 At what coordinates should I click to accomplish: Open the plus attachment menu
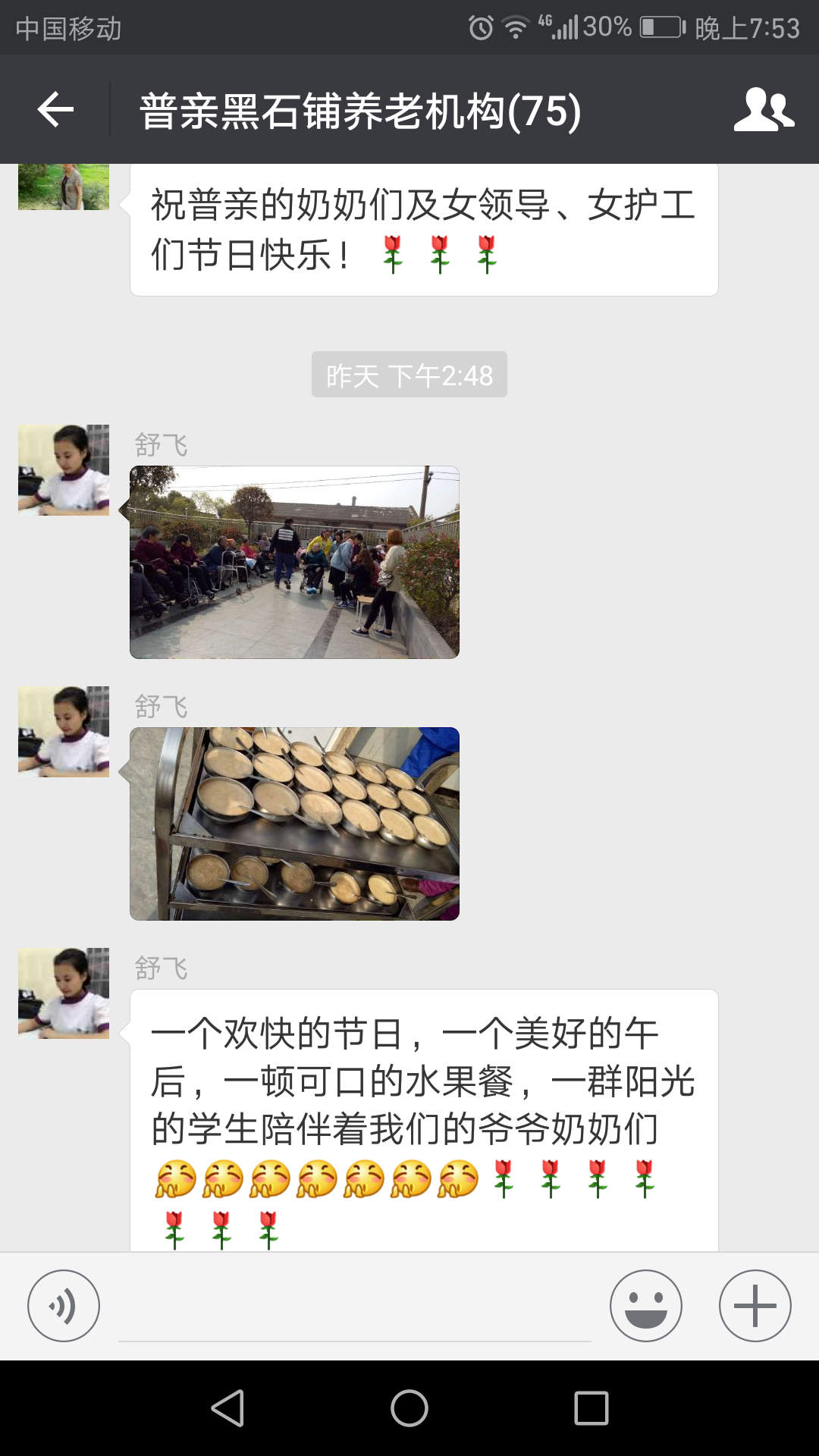755,1306
